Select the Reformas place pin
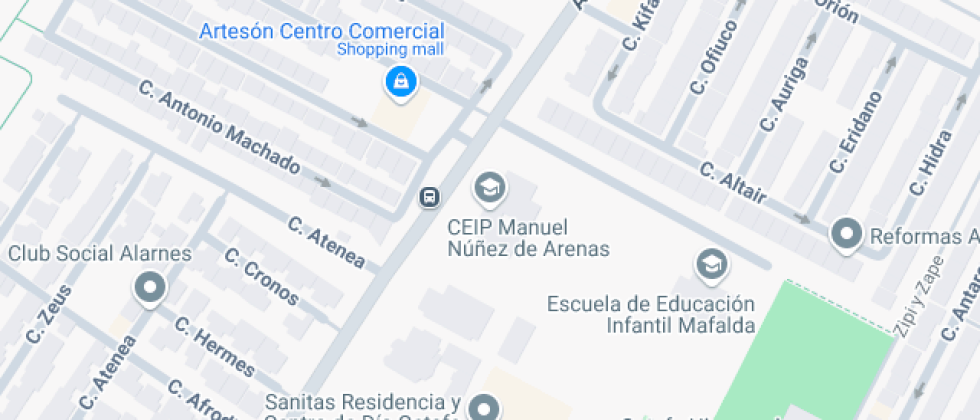Screen dimensions: 980x420 pos(848,235)
